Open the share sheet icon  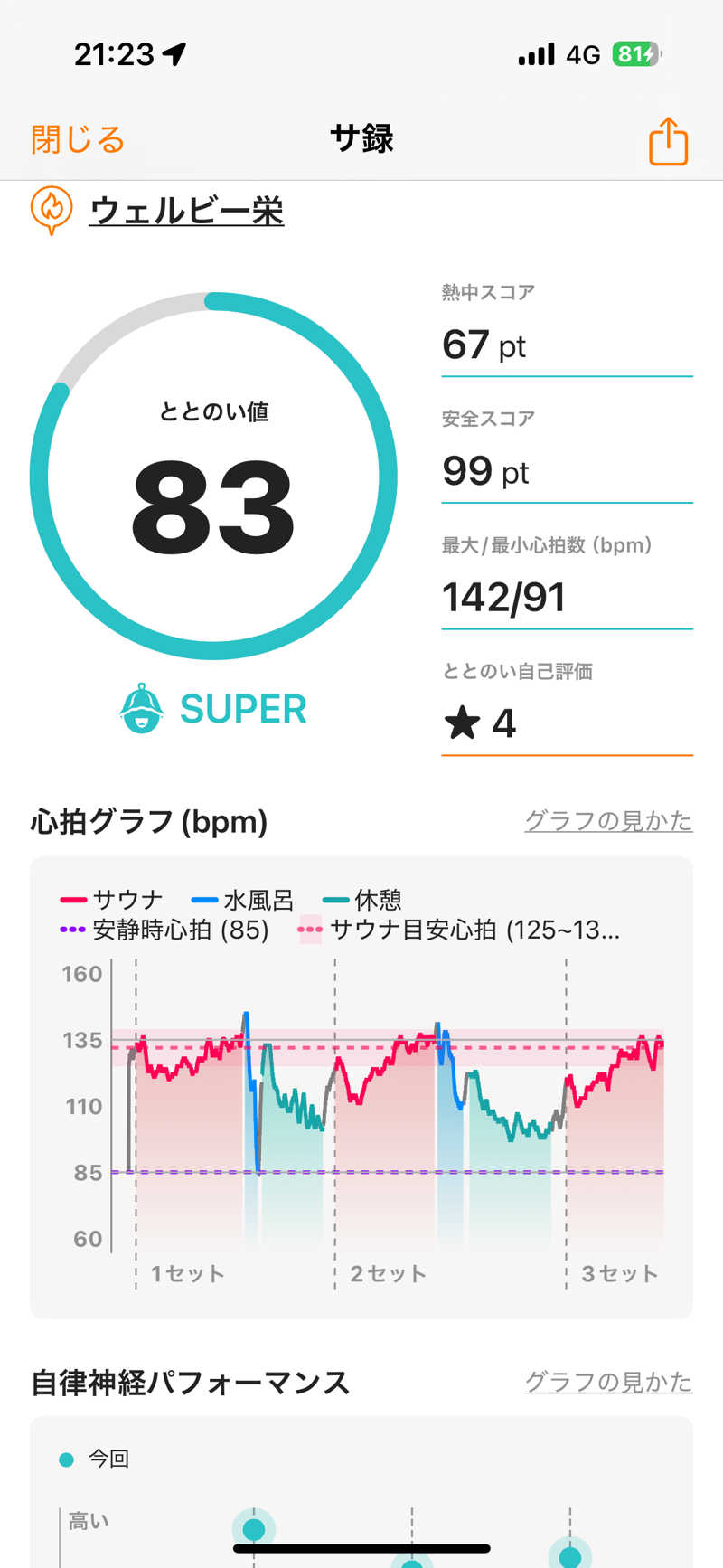click(x=668, y=141)
